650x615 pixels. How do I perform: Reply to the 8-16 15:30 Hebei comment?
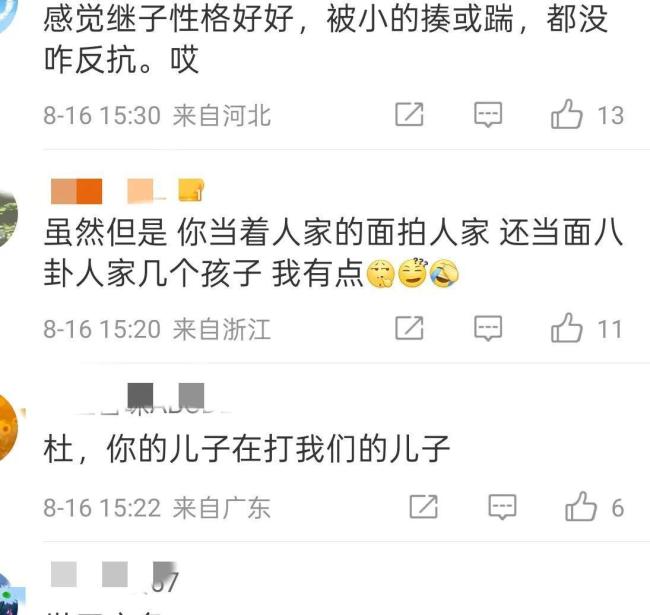[x=487, y=115]
